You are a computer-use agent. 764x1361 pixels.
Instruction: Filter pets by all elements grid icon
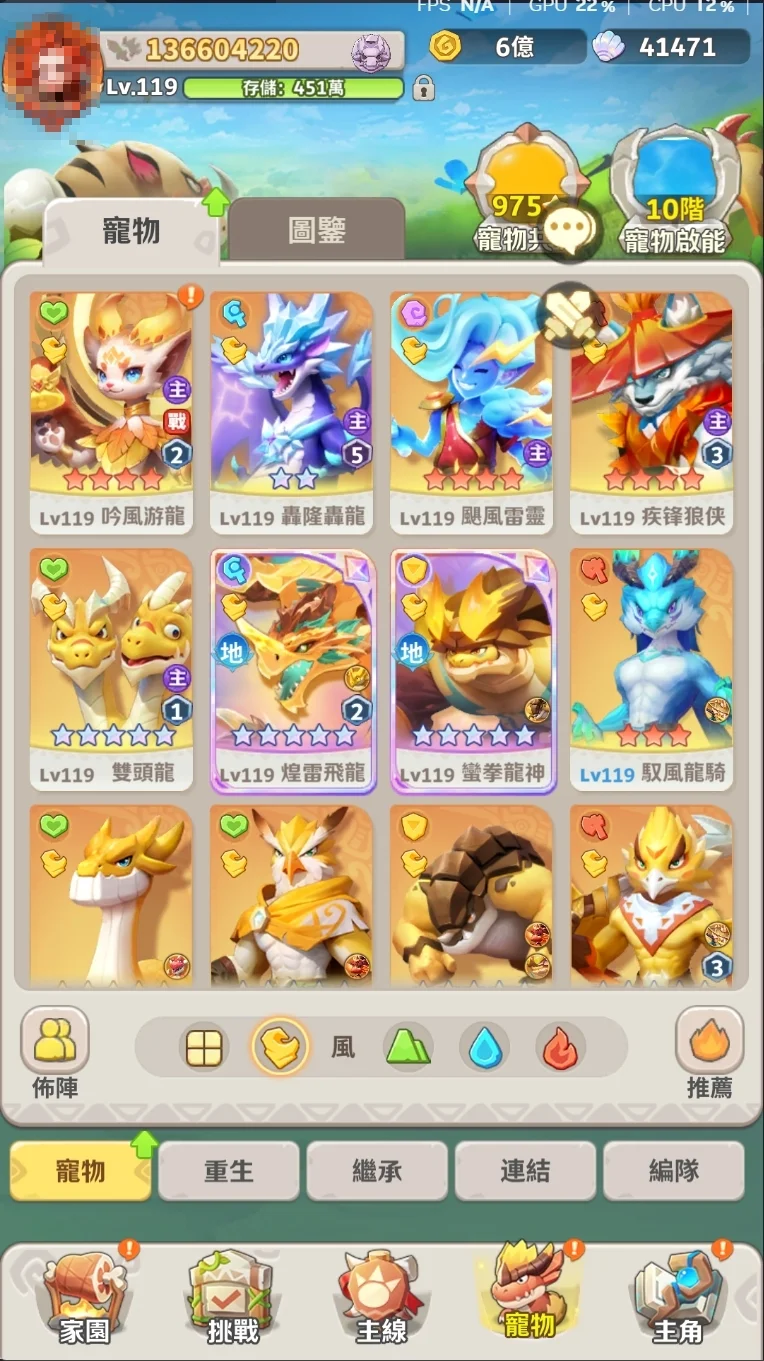coord(204,1048)
